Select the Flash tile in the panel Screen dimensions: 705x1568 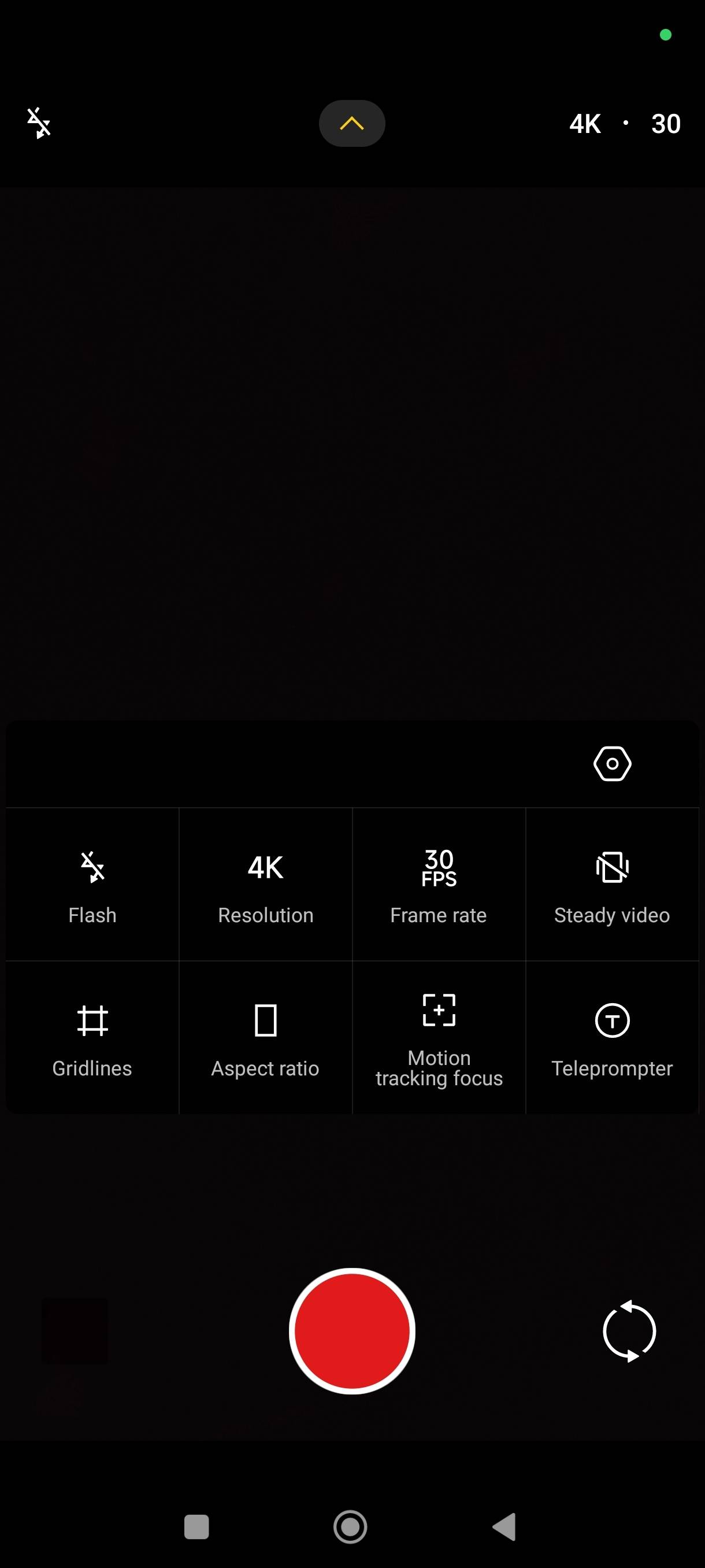click(x=92, y=885)
